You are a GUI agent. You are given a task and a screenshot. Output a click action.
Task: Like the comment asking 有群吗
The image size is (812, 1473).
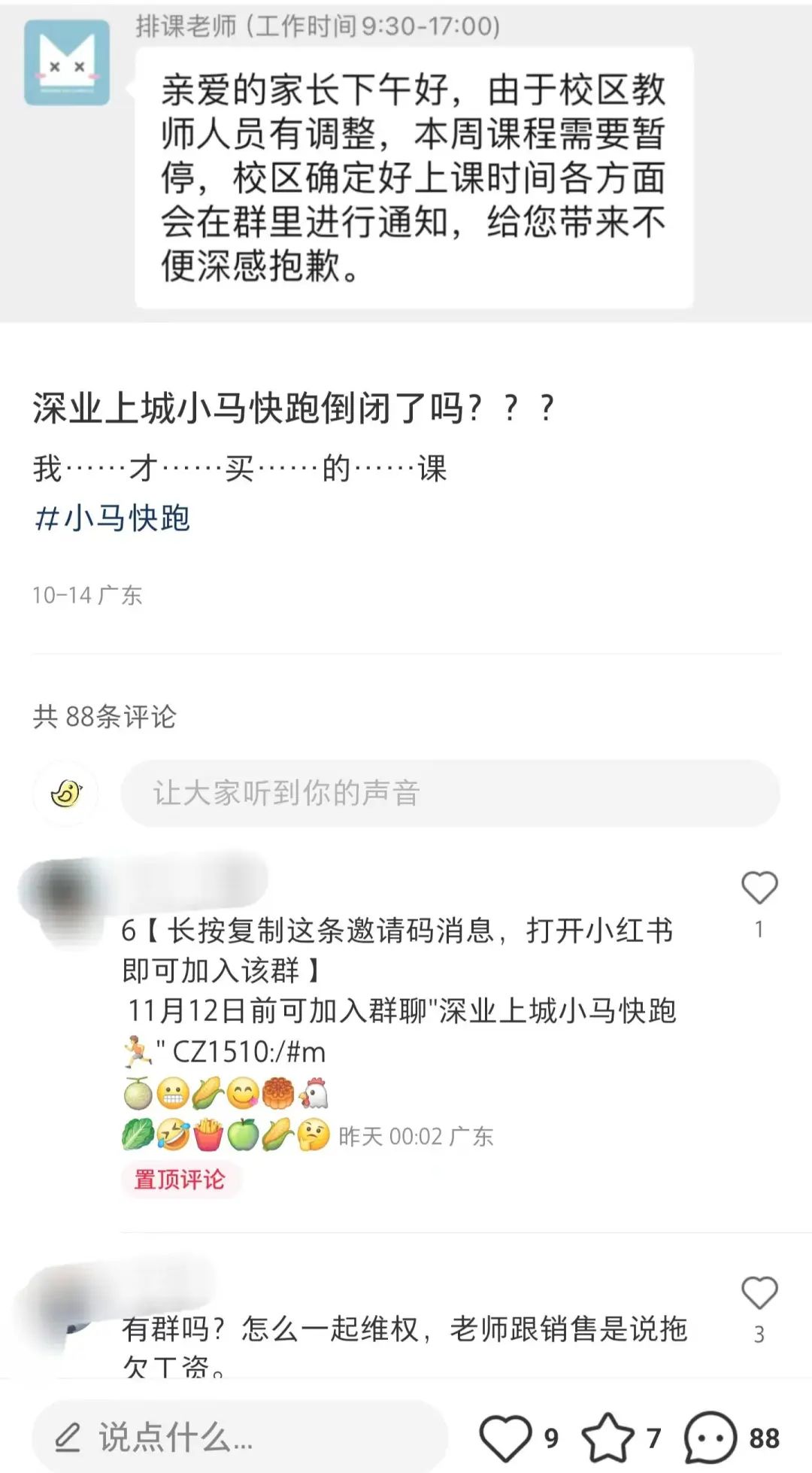[759, 1293]
